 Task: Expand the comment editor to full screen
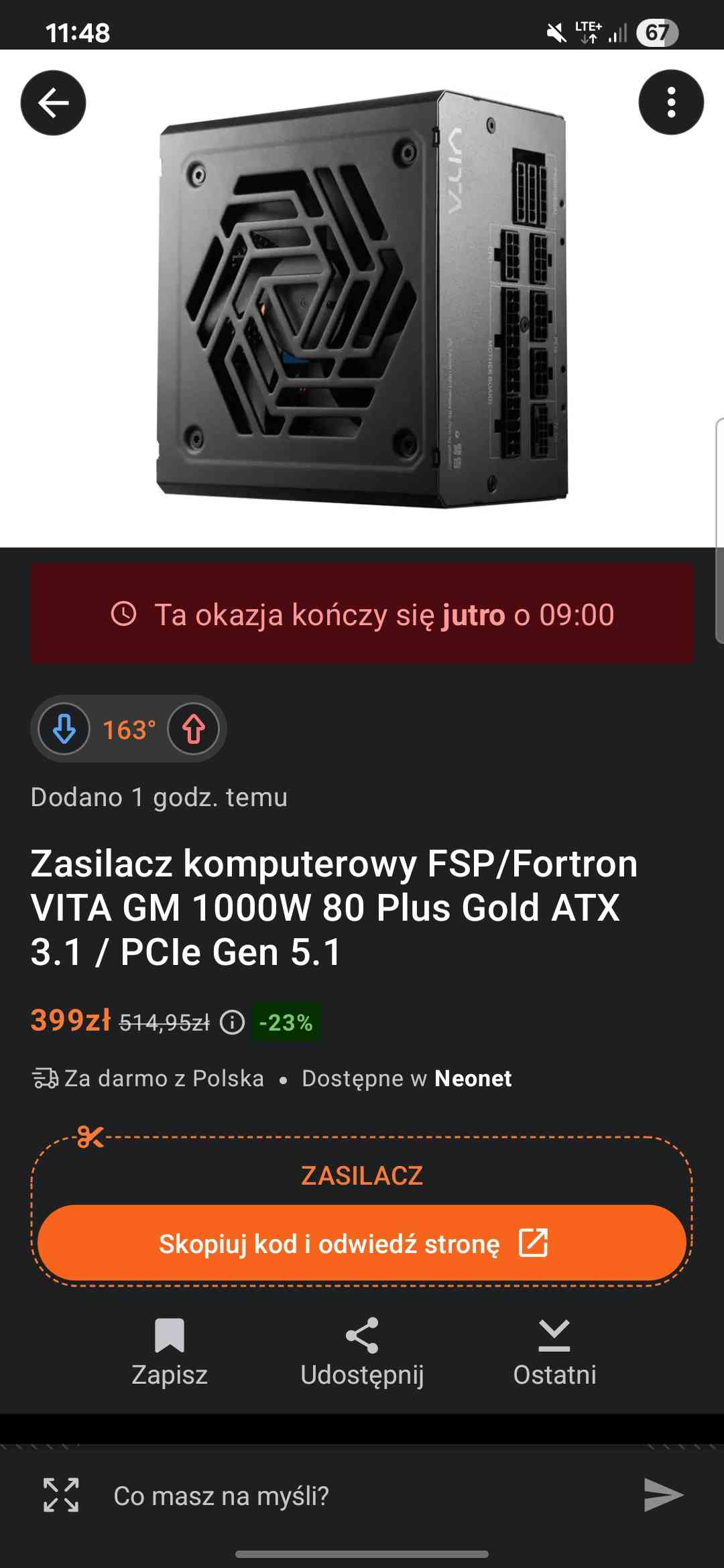click(x=61, y=1495)
